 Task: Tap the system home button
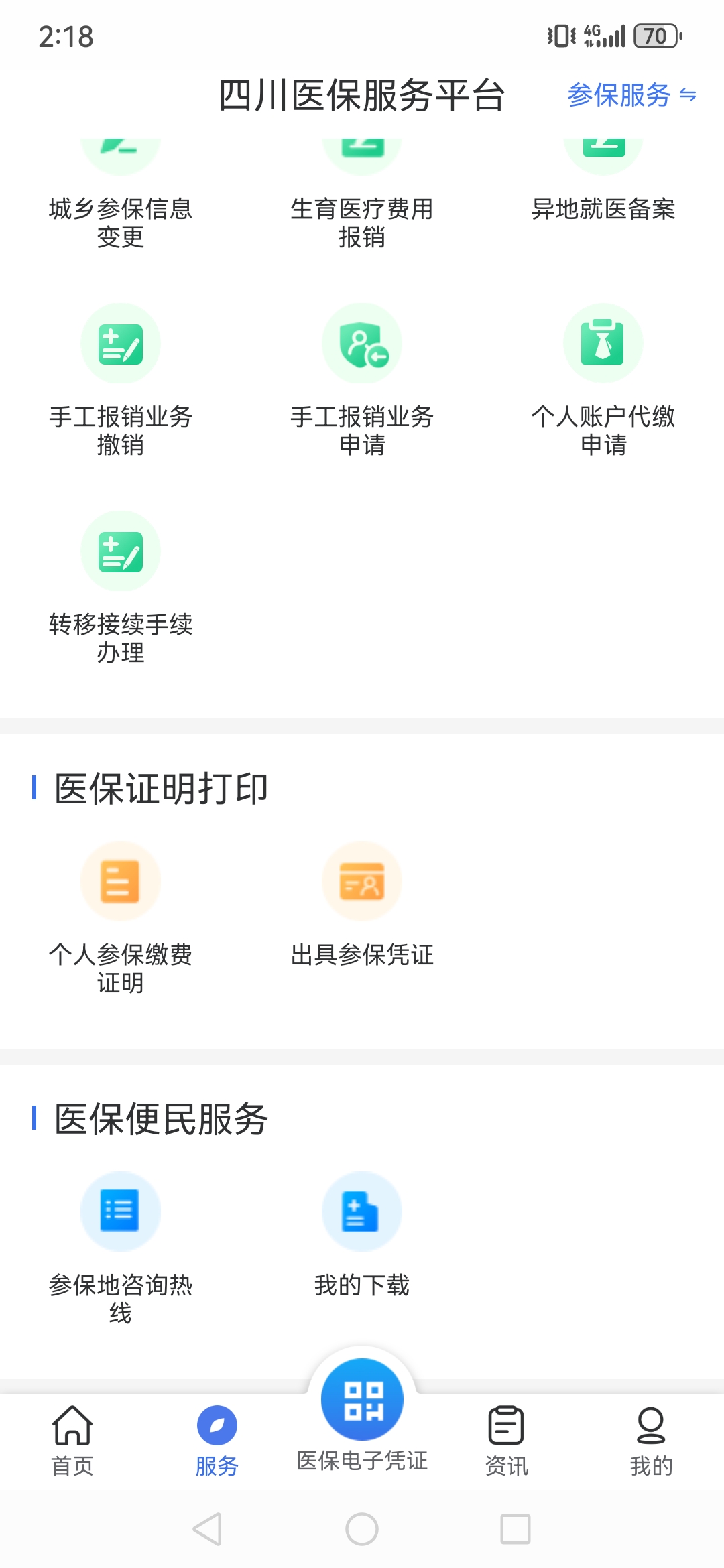pos(362,1529)
